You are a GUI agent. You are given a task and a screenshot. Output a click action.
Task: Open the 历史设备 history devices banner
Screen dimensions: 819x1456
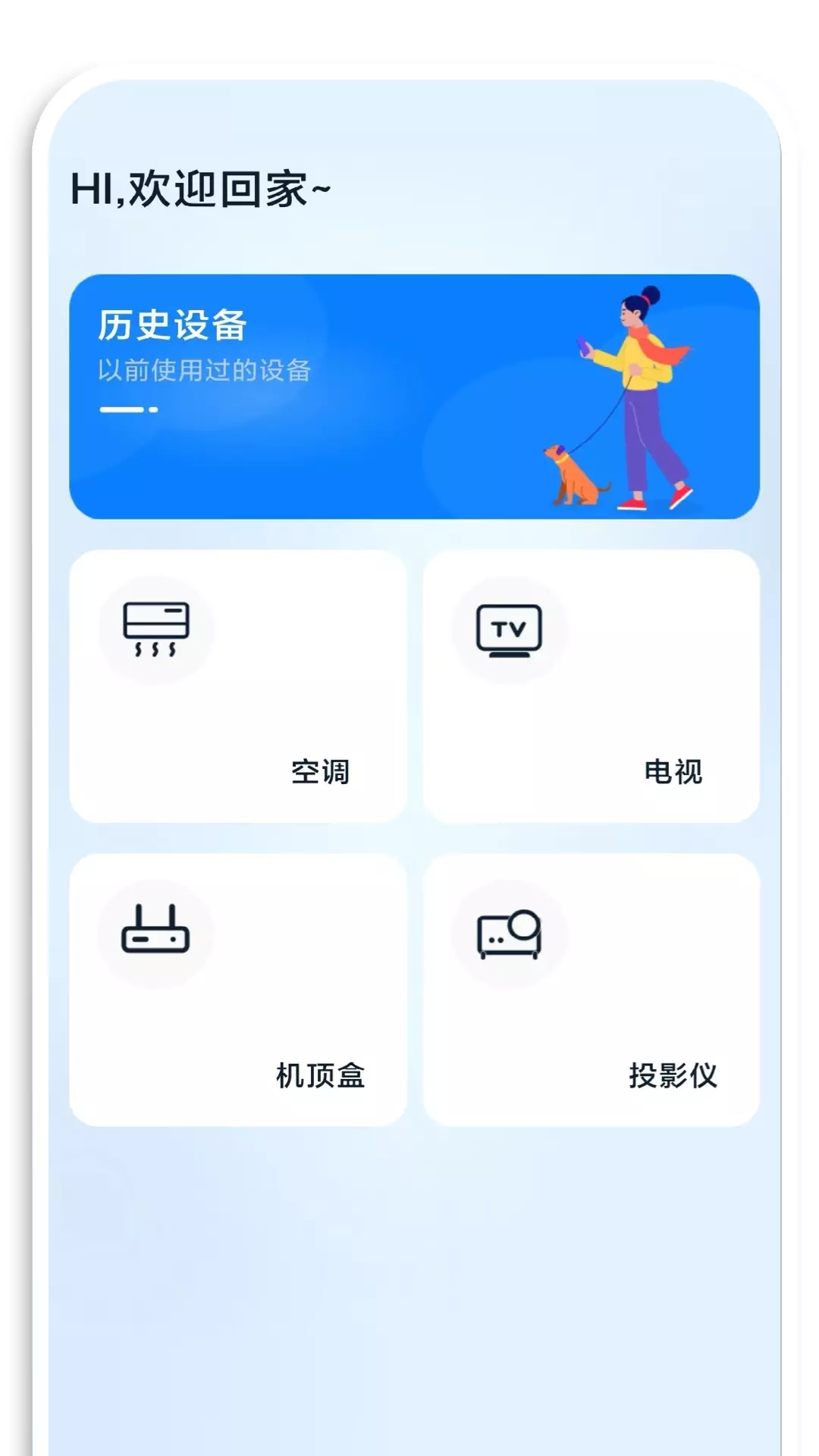[414, 397]
